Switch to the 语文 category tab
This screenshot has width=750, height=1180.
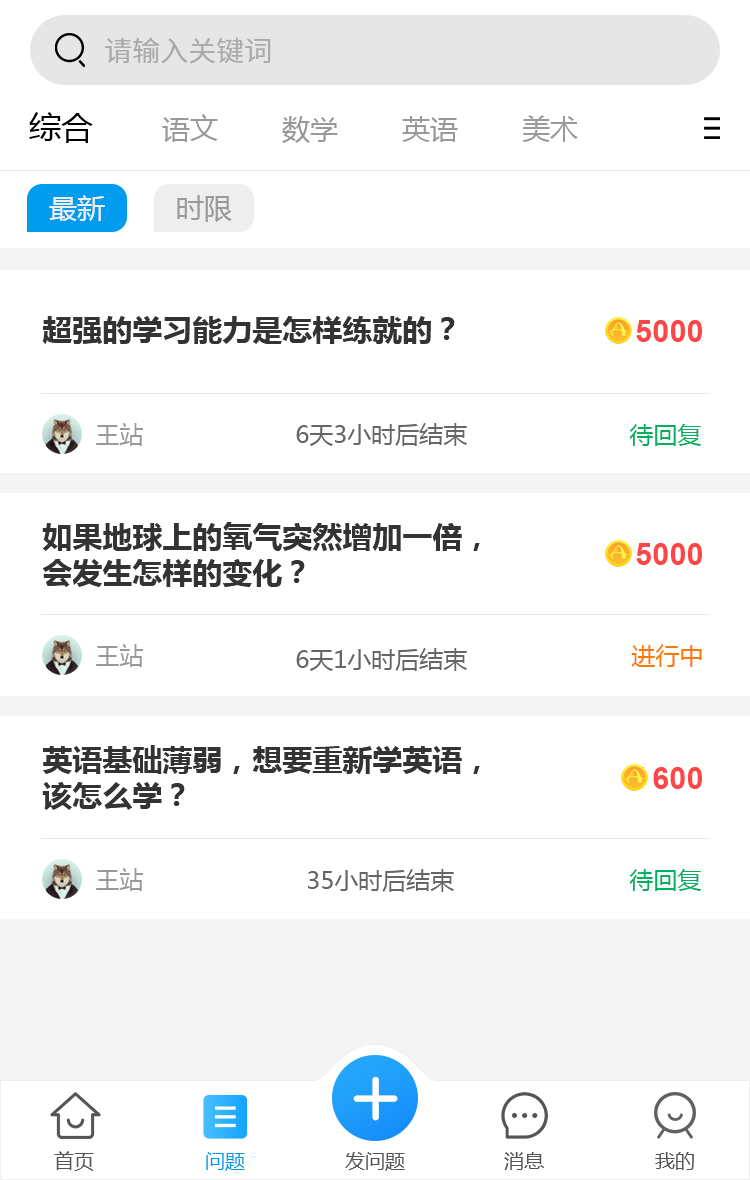click(190, 129)
